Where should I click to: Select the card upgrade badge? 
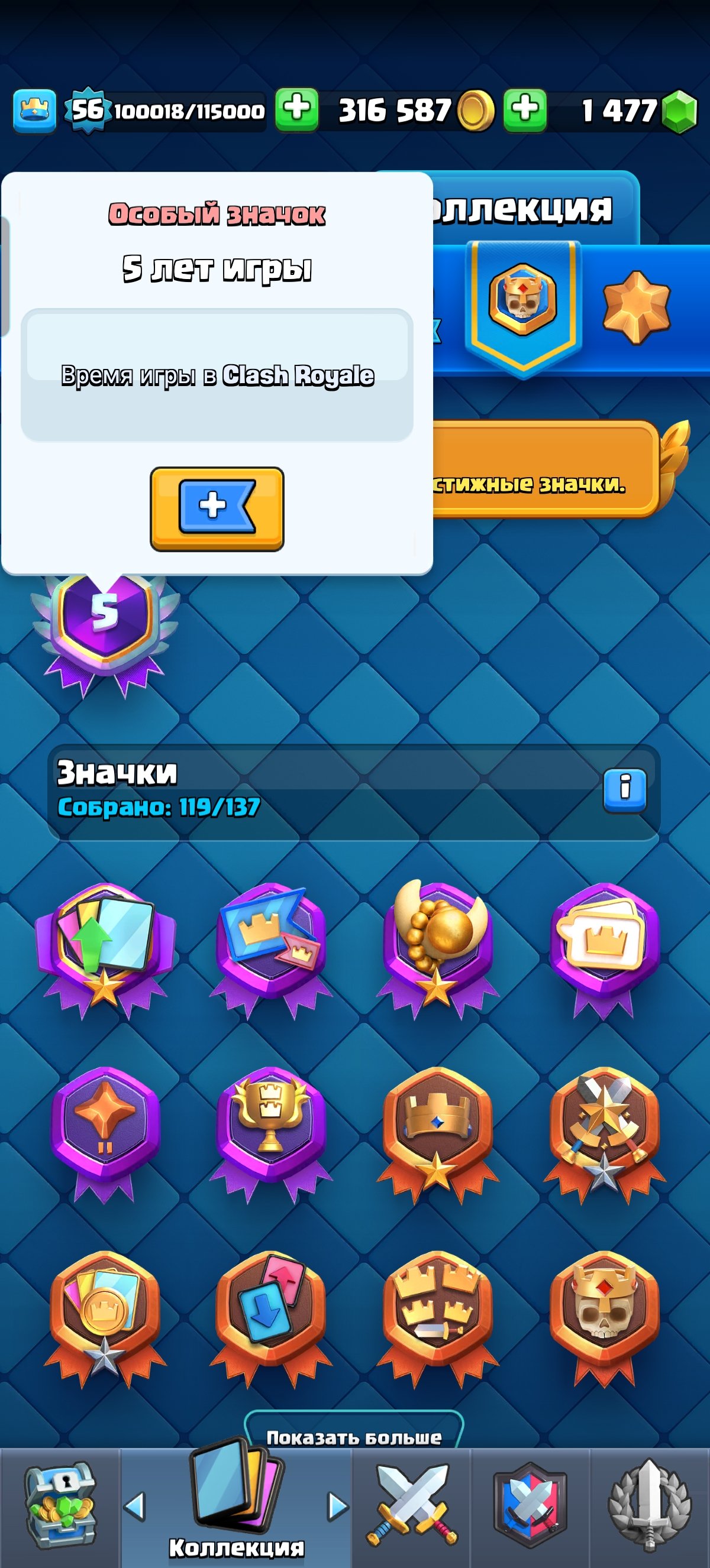(x=105, y=947)
